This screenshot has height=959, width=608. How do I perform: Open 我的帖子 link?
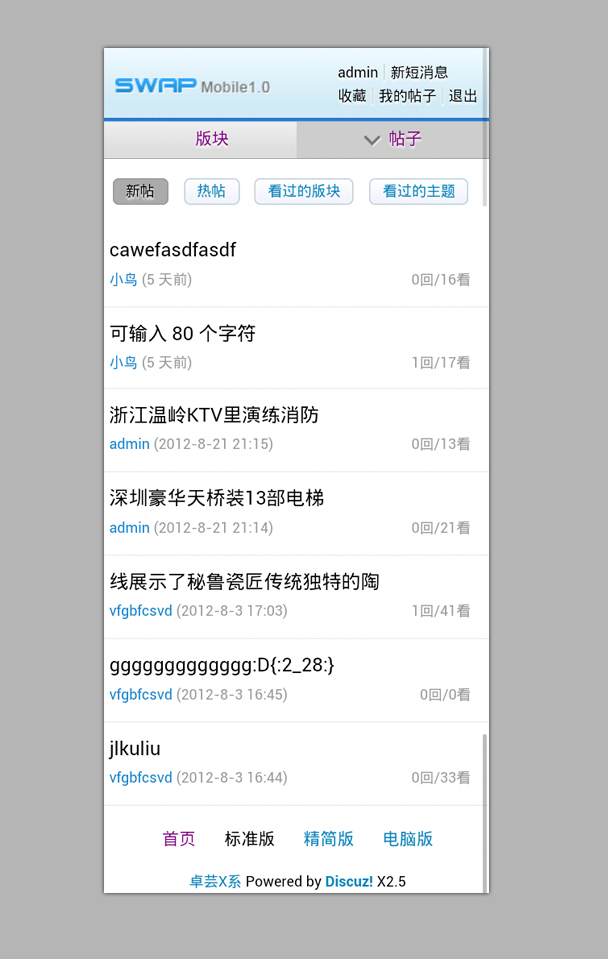point(407,96)
